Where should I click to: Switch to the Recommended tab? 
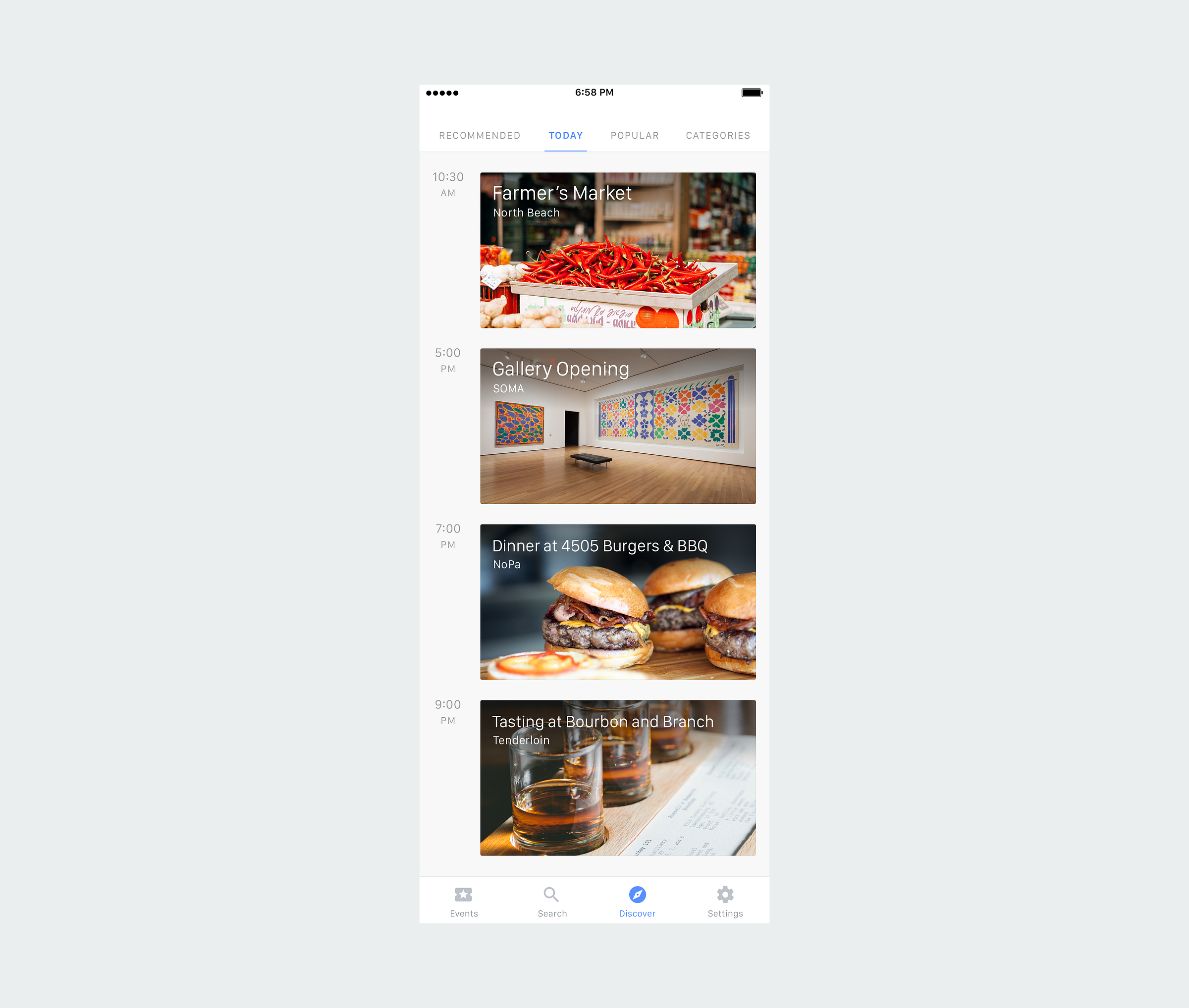(480, 135)
